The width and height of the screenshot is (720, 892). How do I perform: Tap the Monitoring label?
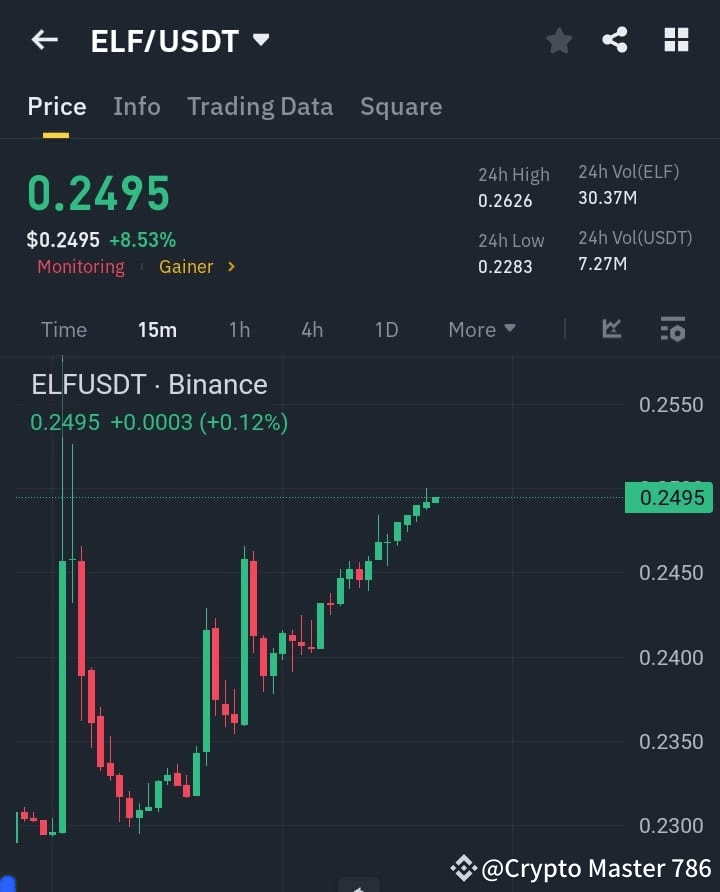click(x=80, y=266)
